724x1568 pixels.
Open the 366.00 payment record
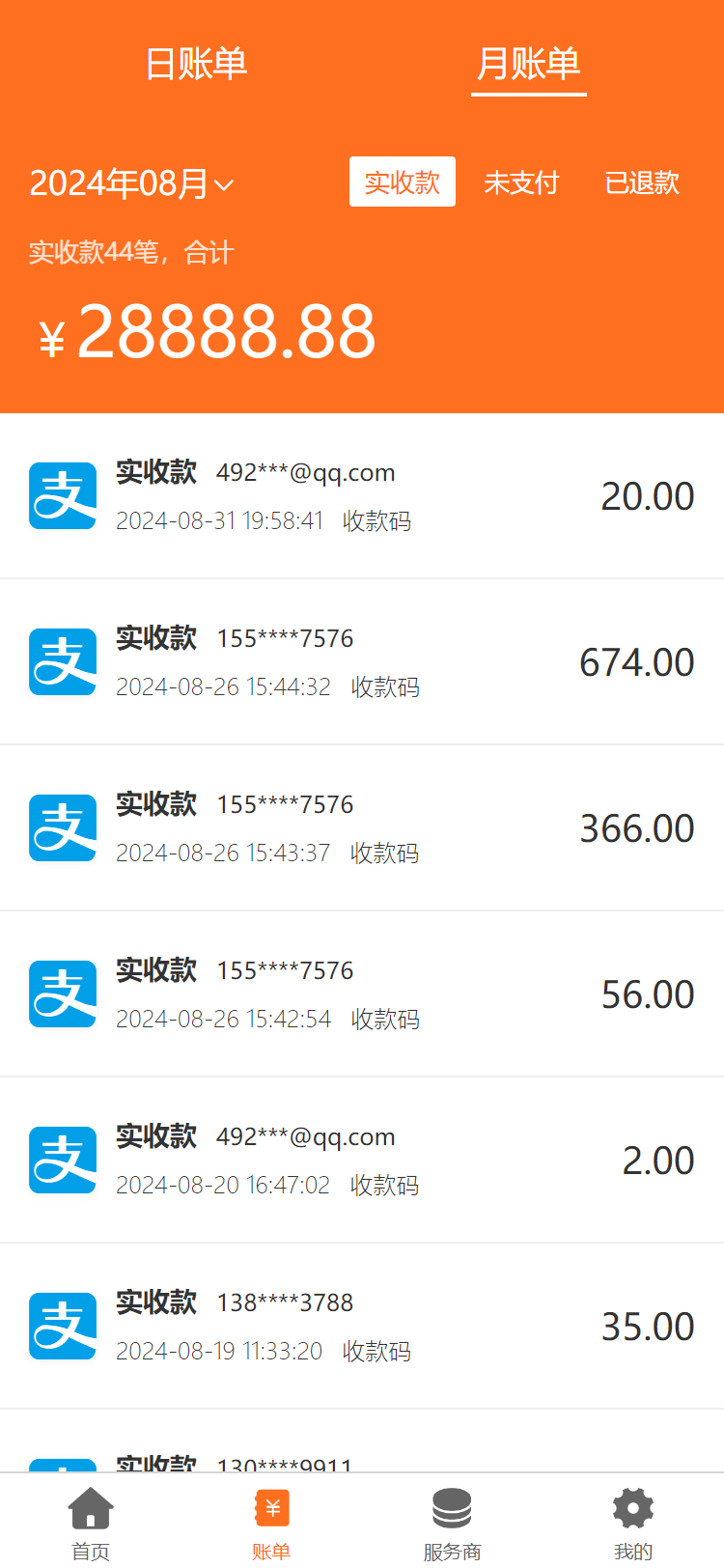tap(362, 828)
